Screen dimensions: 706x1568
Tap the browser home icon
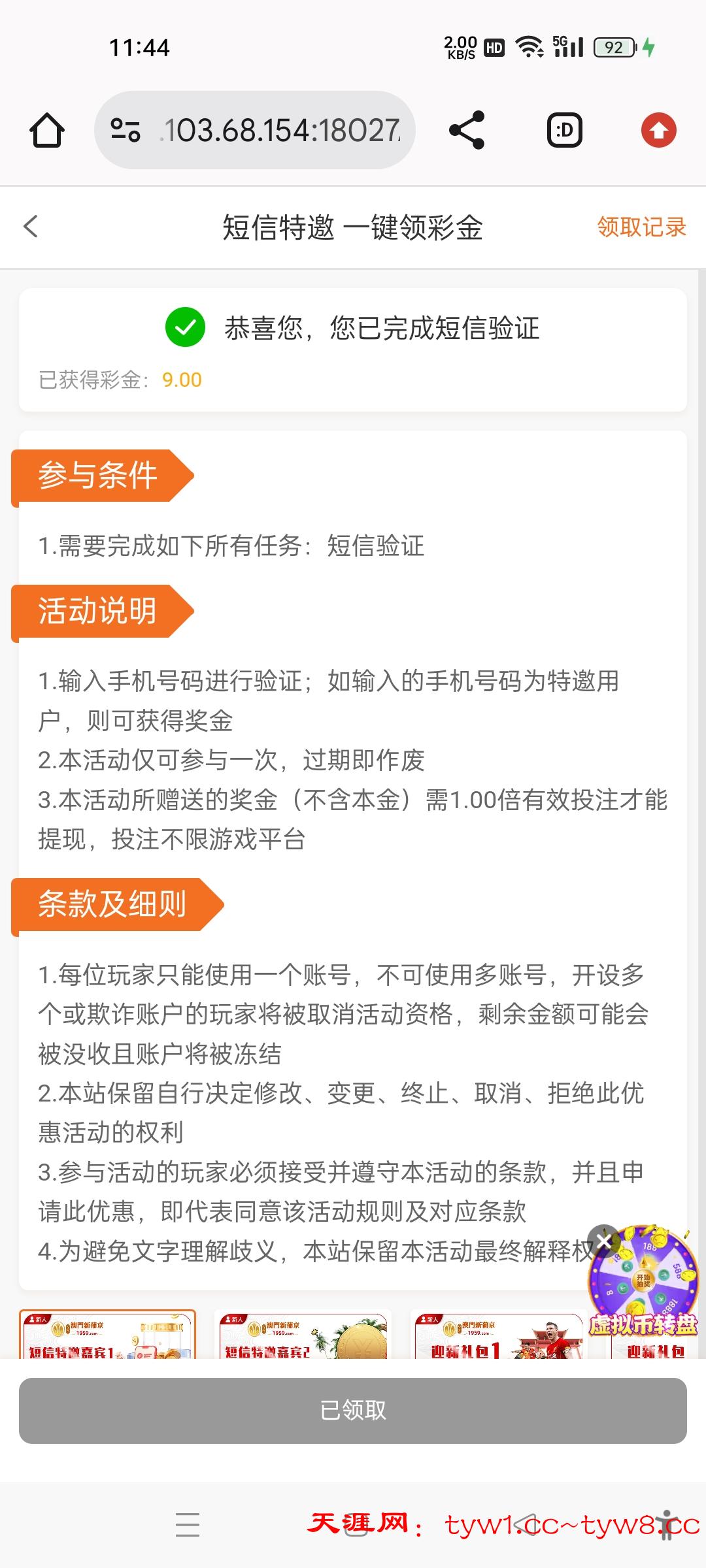click(47, 130)
